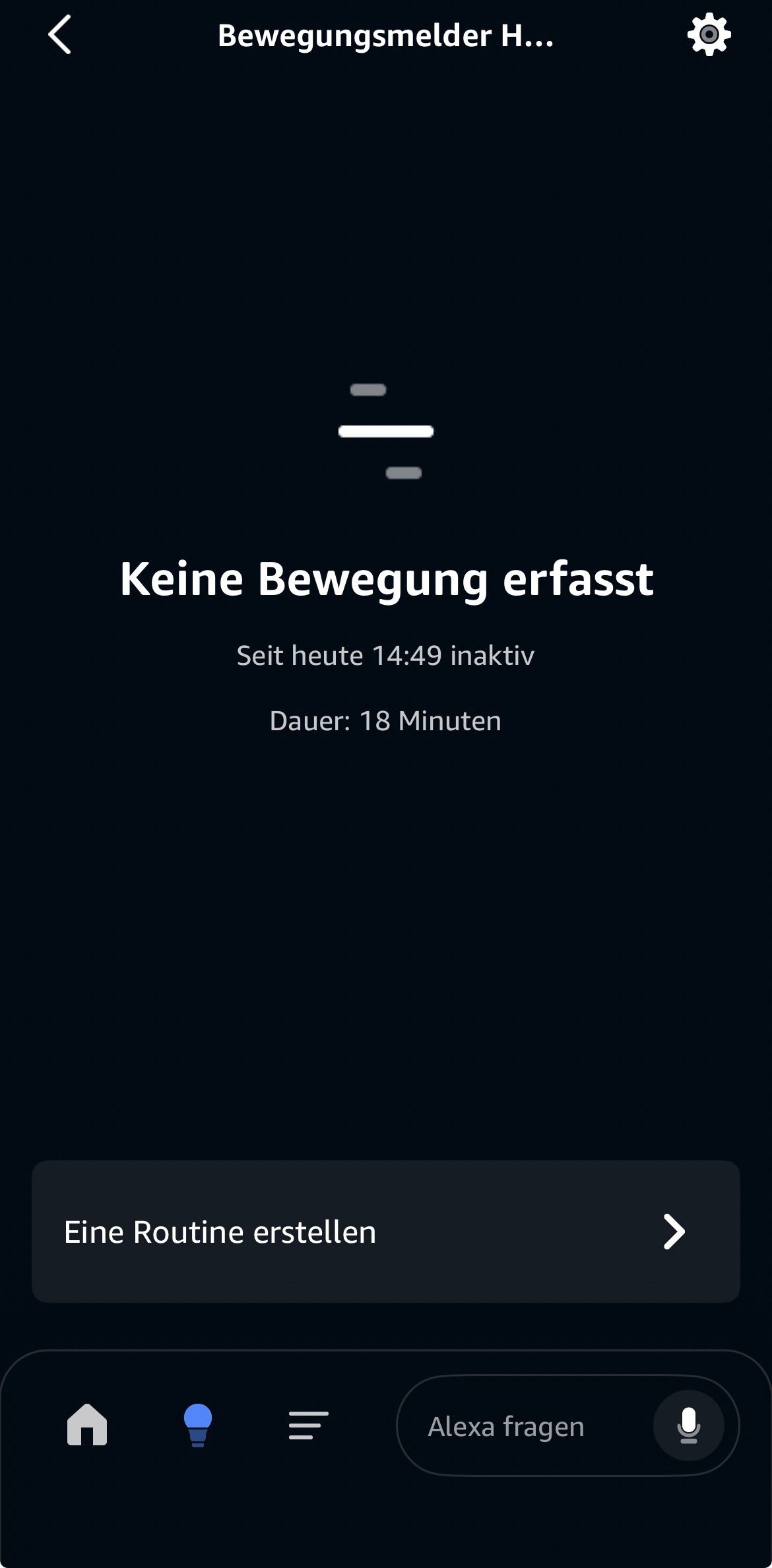Switch to the Home tab
This screenshot has width=772, height=1568.
pos(87,1425)
